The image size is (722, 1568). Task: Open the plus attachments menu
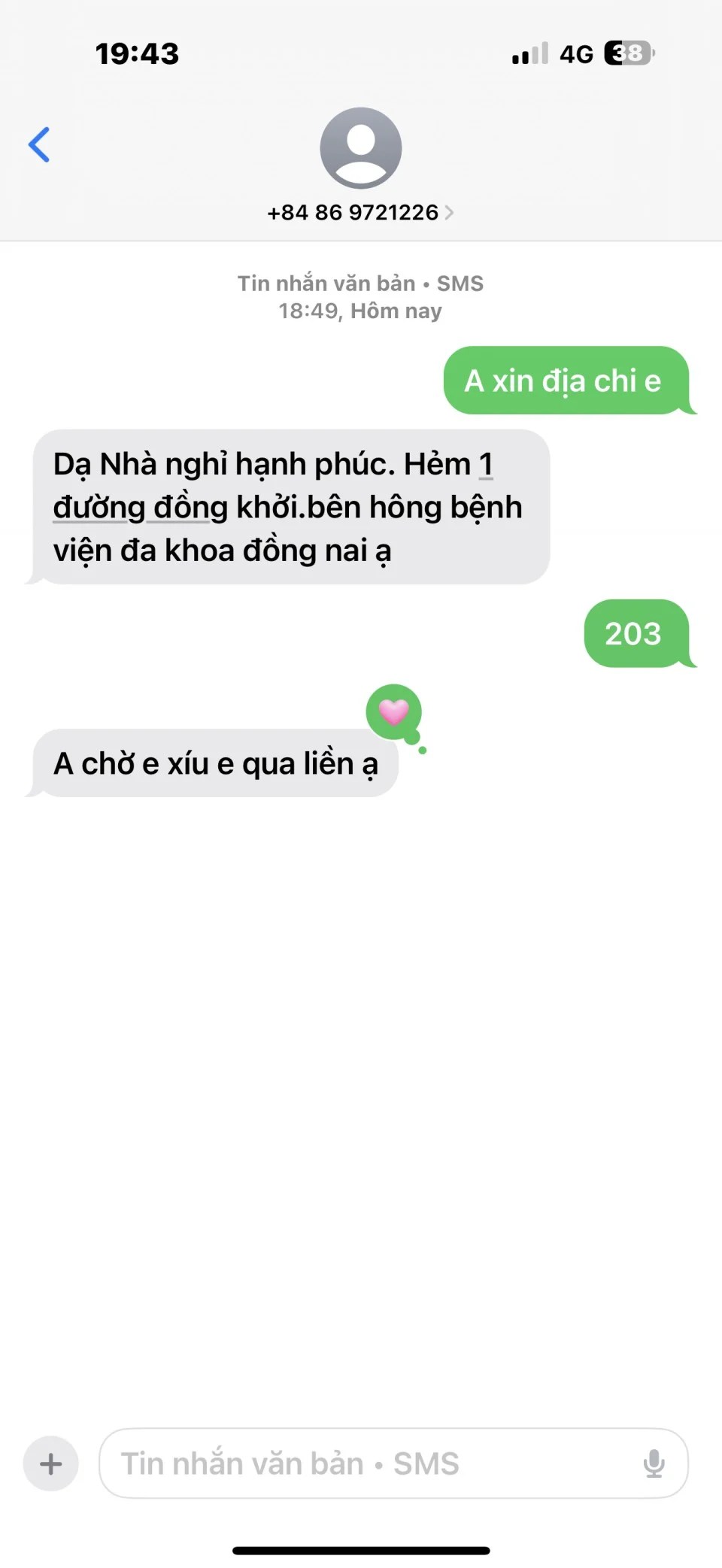point(51,1463)
